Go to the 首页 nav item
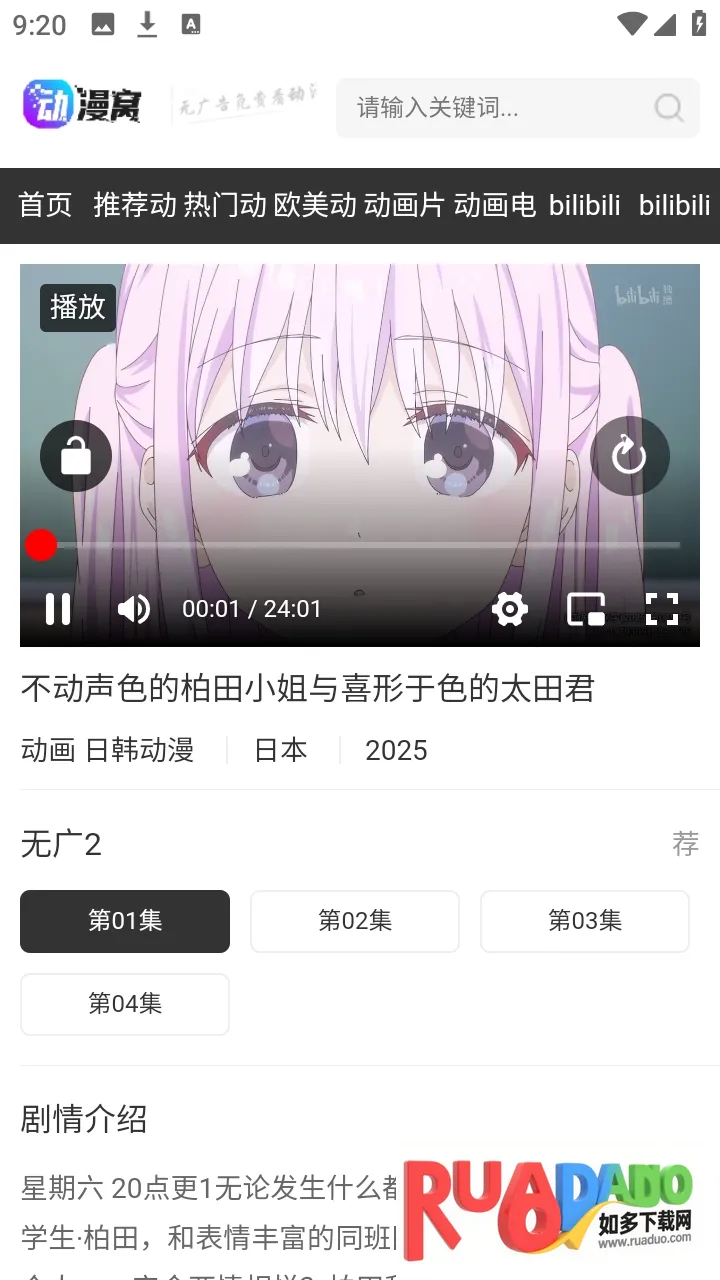This screenshot has width=720, height=1280. pos(45,205)
